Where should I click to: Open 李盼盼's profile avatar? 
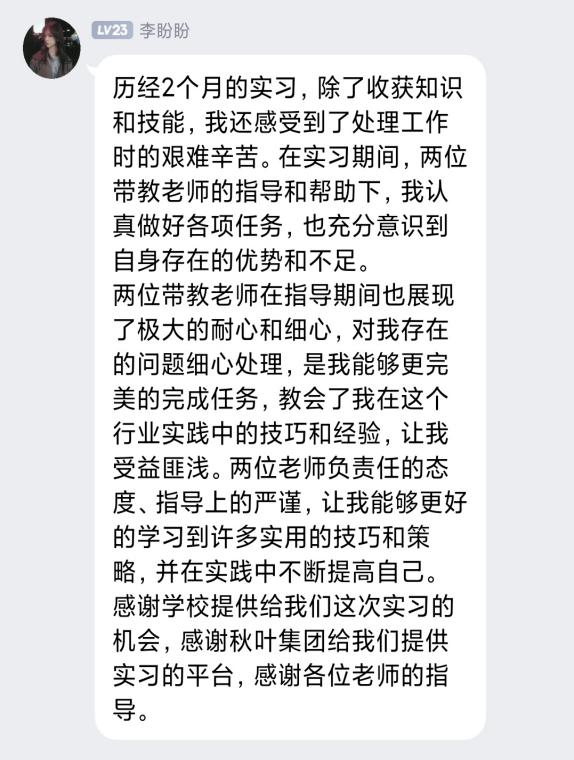tap(51, 48)
